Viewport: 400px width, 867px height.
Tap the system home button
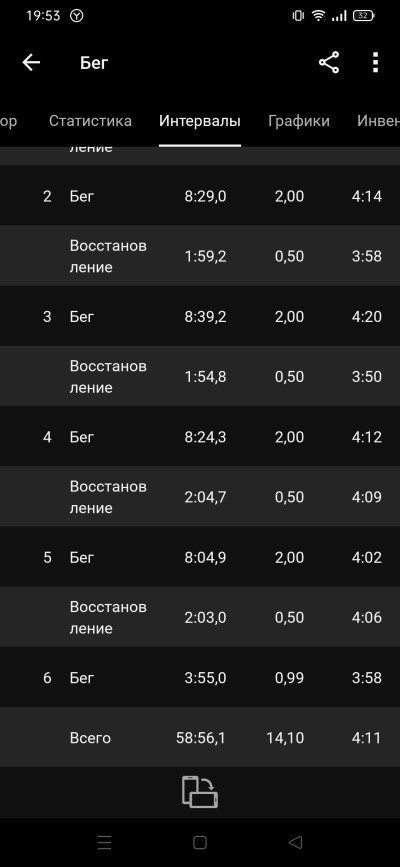pyautogui.click(x=200, y=842)
